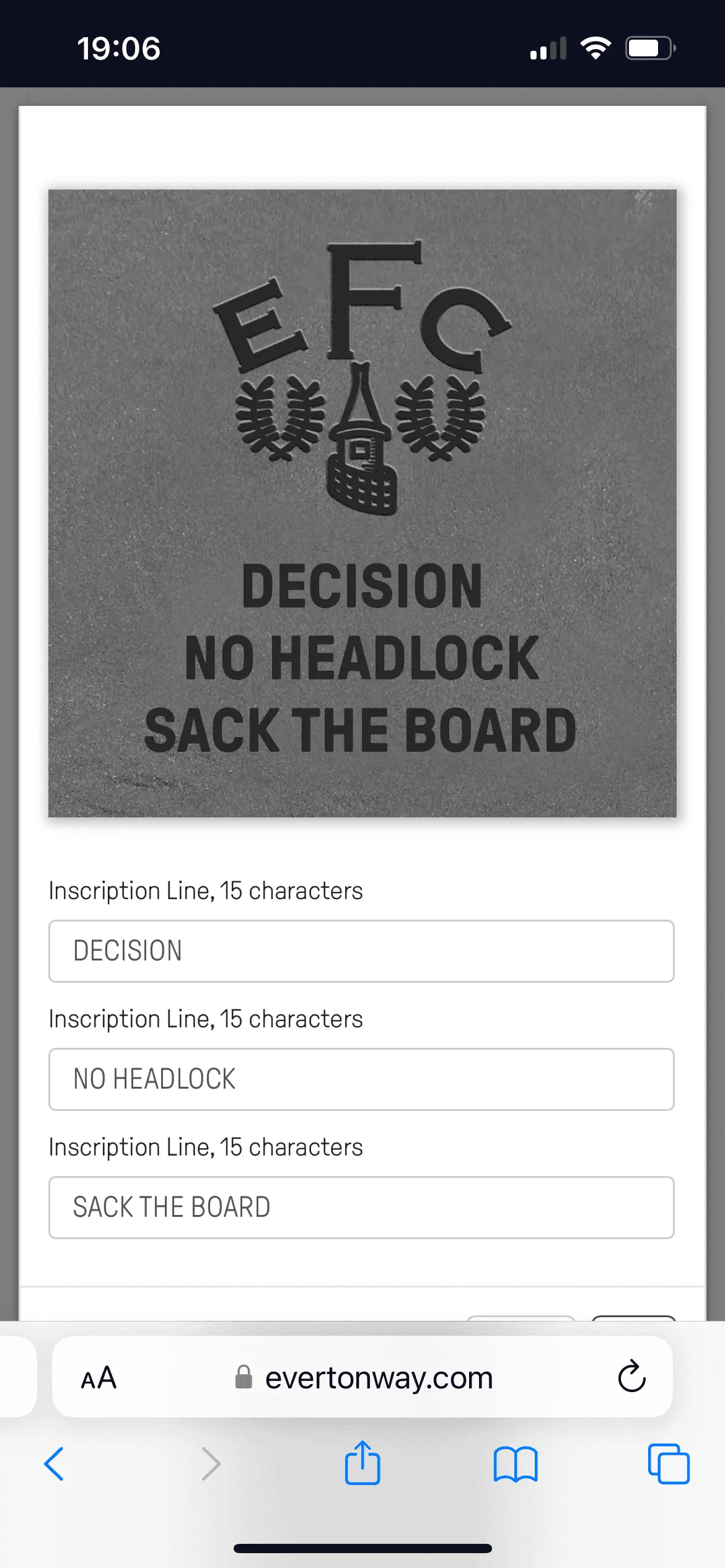Go back to the previous page
The width and height of the screenshot is (725, 1568).
pos(55,1464)
